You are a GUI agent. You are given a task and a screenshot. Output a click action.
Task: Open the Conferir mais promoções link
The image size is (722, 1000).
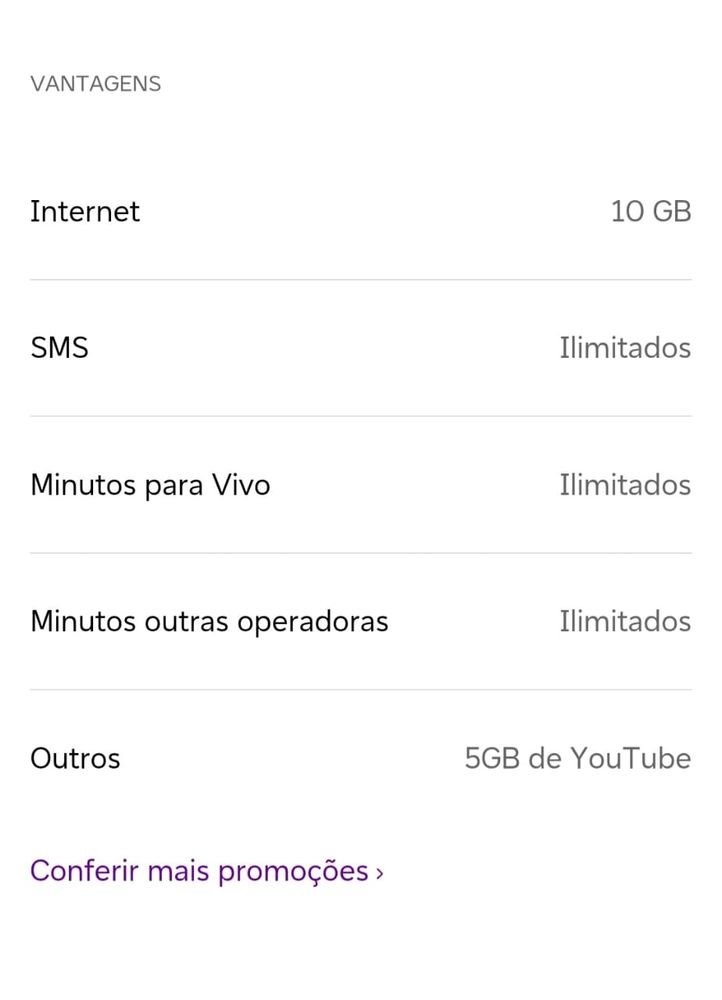[206, 871]
